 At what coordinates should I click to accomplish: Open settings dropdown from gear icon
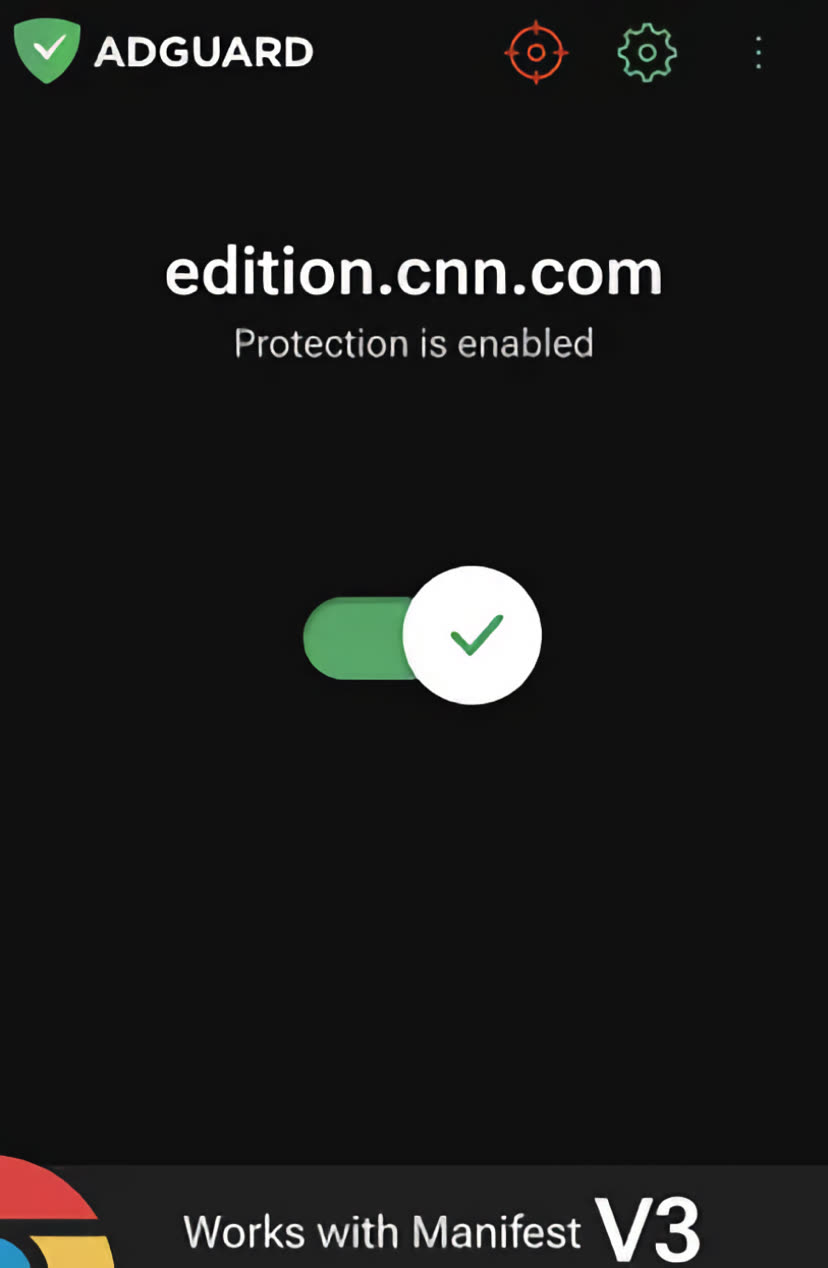click(x=646, y=52)
